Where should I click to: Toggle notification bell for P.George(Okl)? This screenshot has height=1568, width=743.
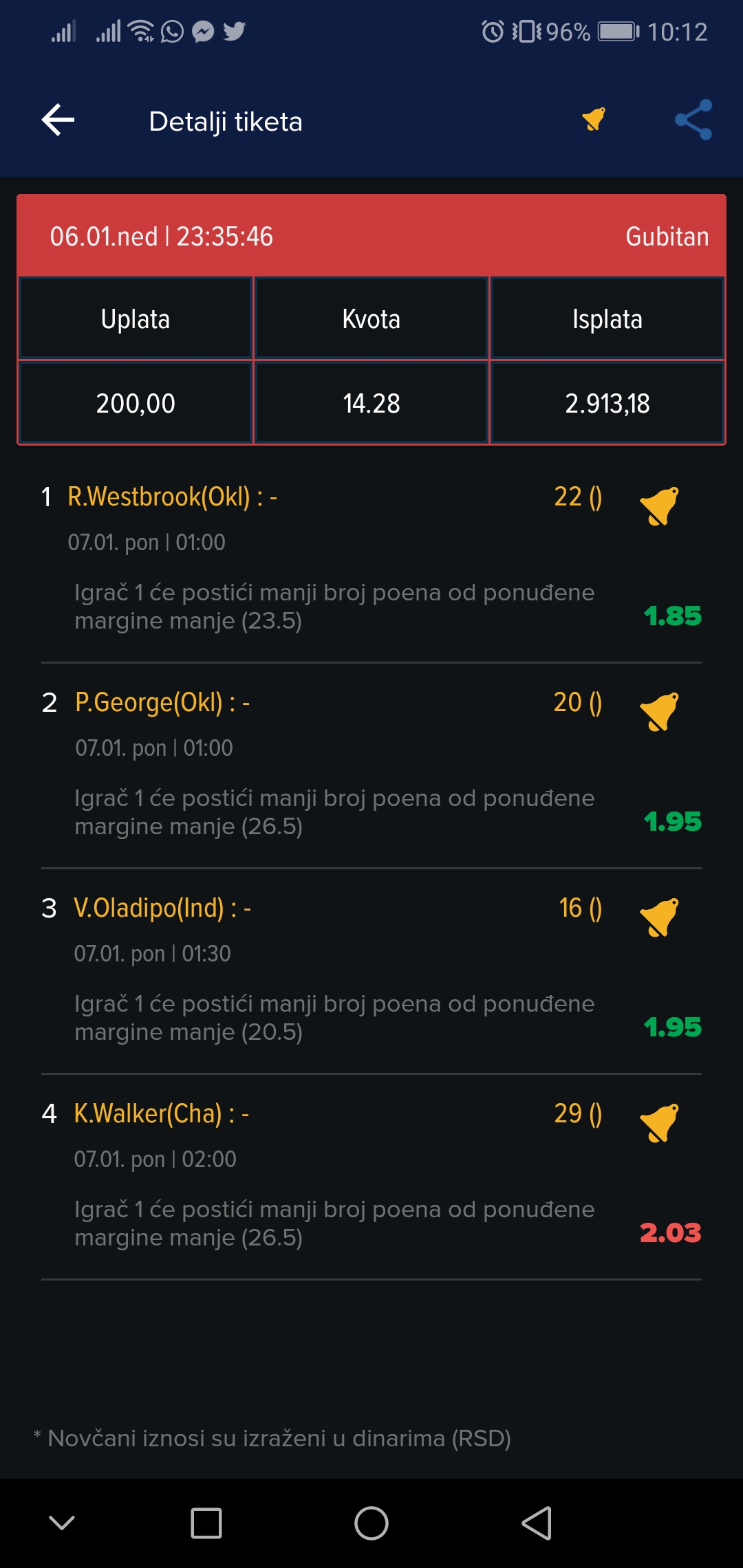coord(659,712)
